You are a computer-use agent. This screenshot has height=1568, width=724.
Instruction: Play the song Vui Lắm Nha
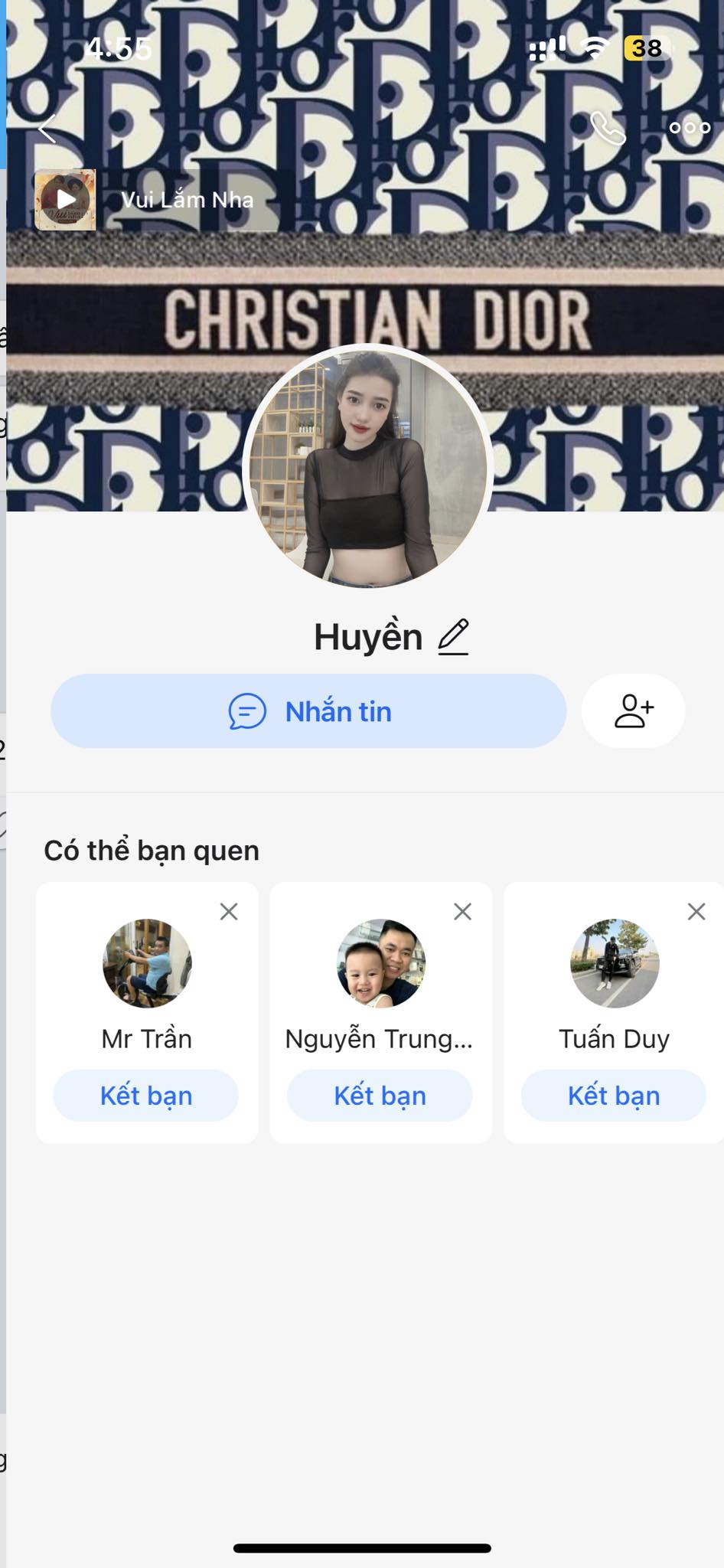pos(66,200)
